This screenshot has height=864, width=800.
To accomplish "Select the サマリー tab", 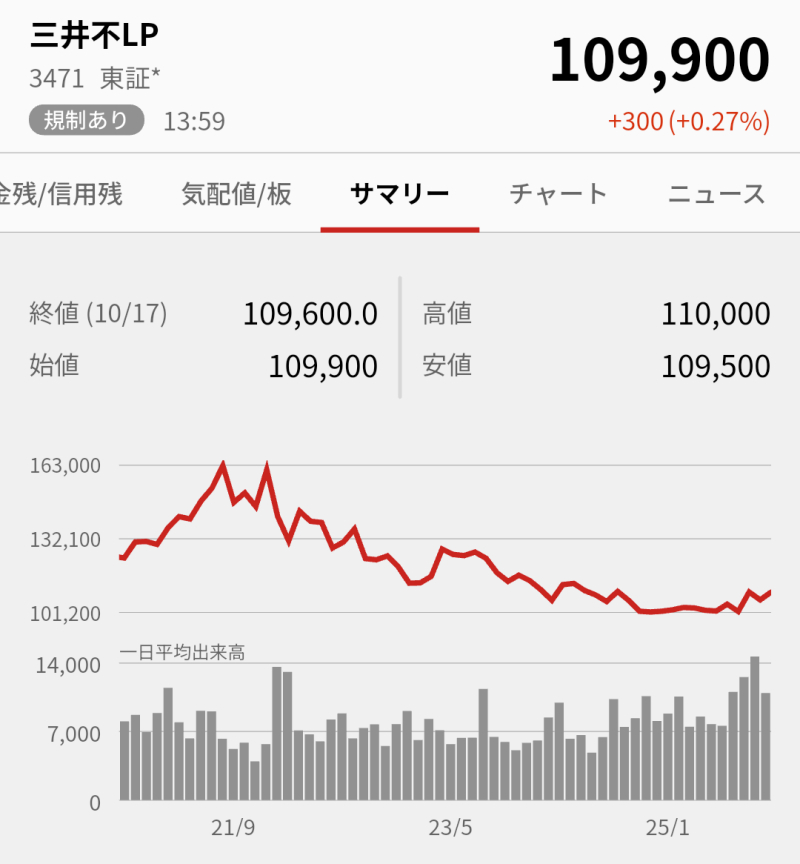I will pyautogui.click(x=400, y=194).
